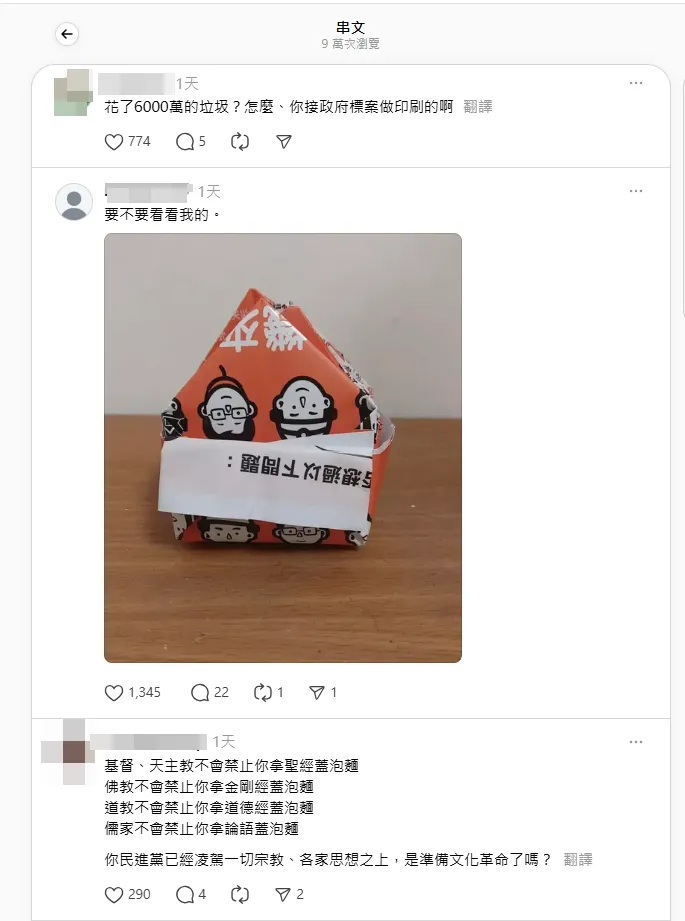This screenshot has height=921, width=685.
Task: Repost the 要不要看看我的 post
Action: (264, 692)
